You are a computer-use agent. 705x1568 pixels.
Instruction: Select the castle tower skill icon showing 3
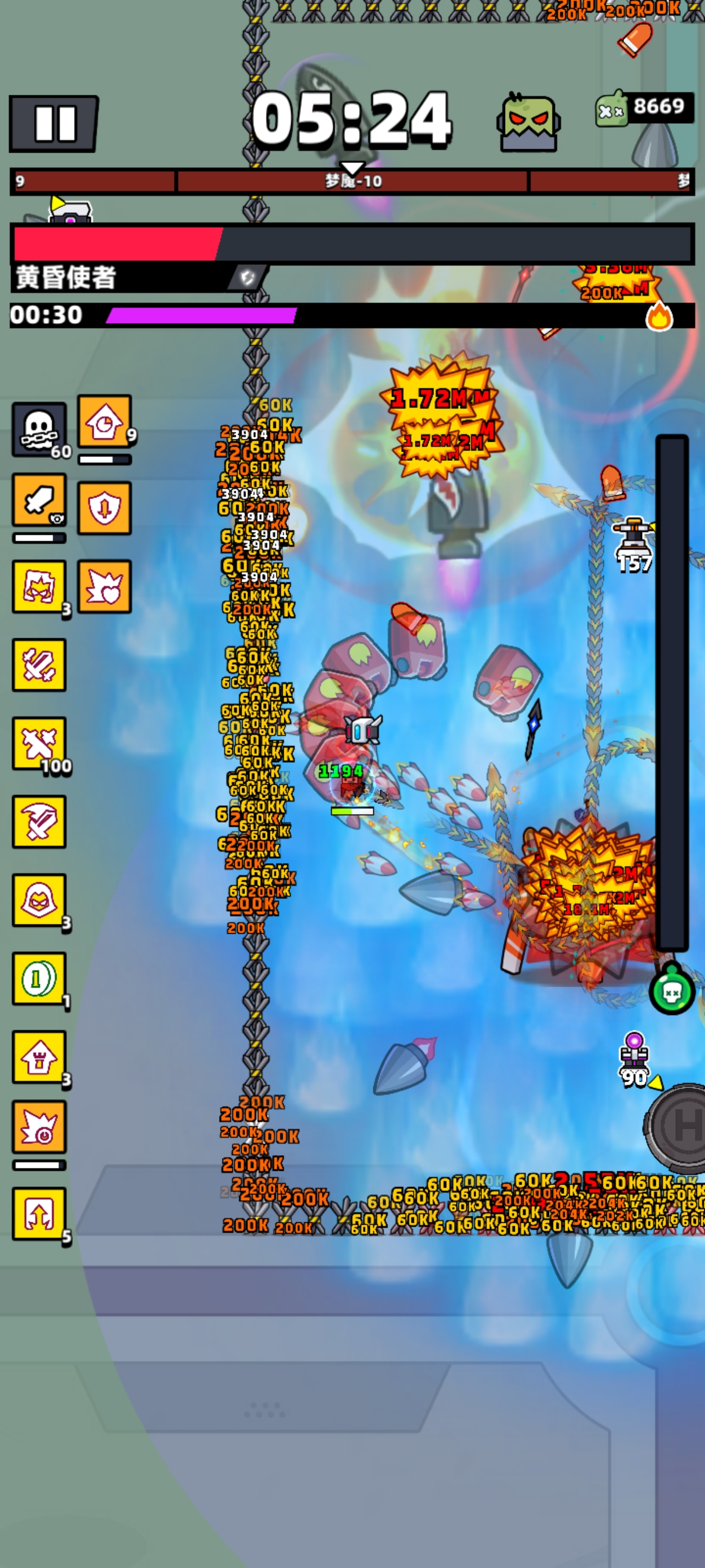39,1057
